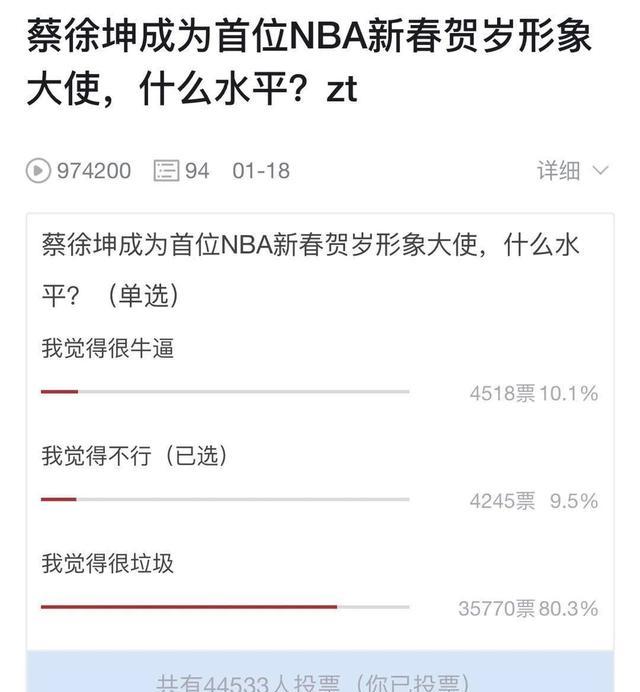Select poll option 我觉得很垃圾
The image size is (640, 692).
pos(108,563)
